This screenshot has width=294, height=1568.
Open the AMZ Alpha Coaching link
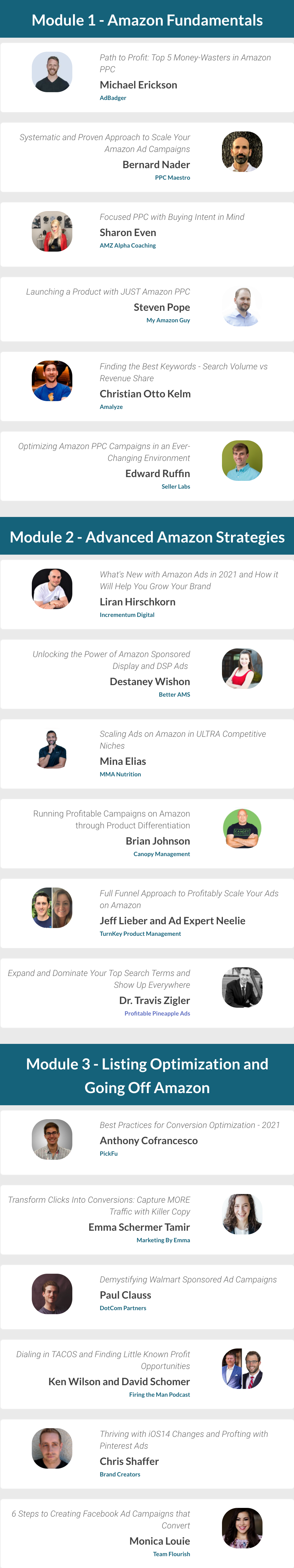[128, 245]
